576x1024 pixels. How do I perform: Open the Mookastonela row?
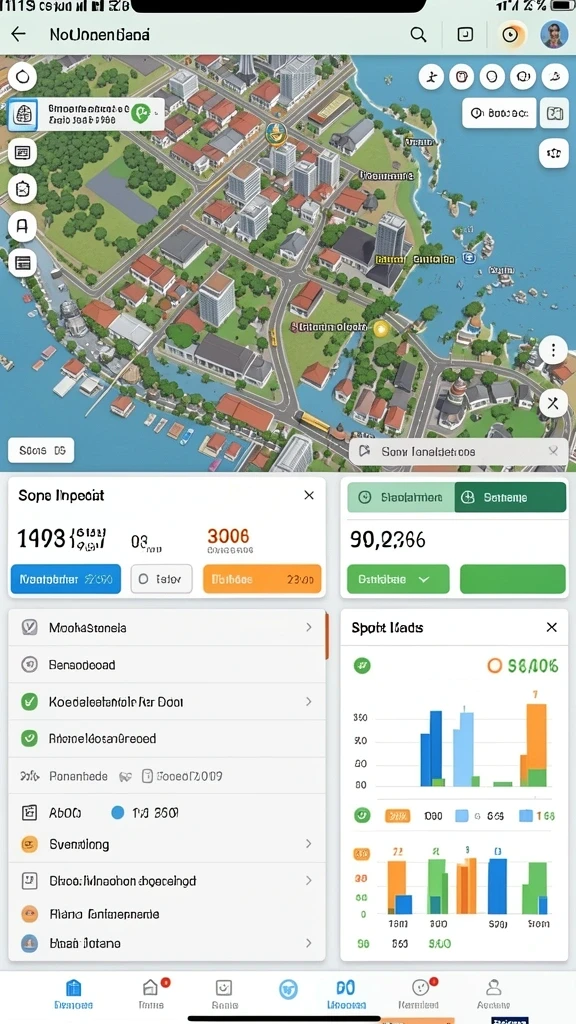point(167,628)
